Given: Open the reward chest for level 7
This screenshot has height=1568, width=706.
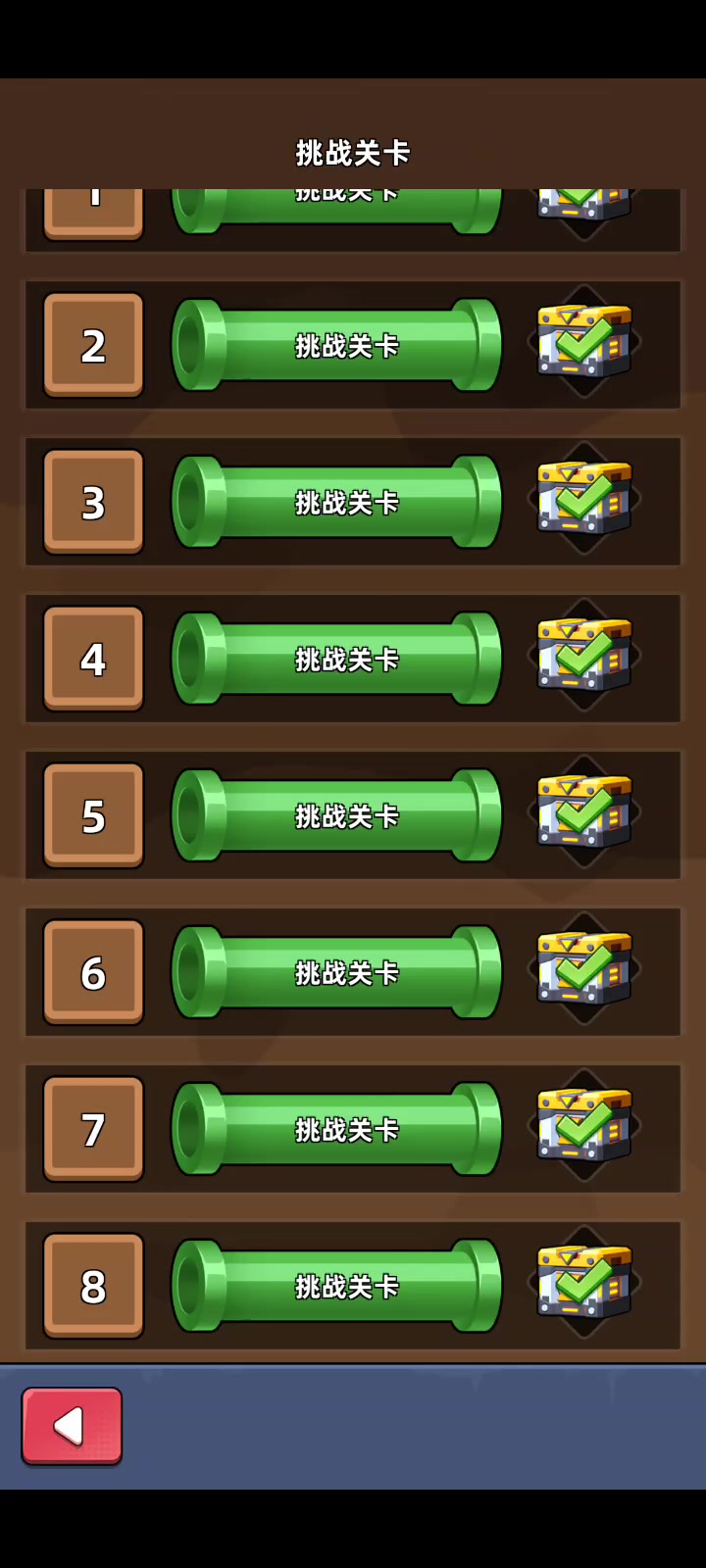Looking at the screenshot, I should coord(583,1125).
